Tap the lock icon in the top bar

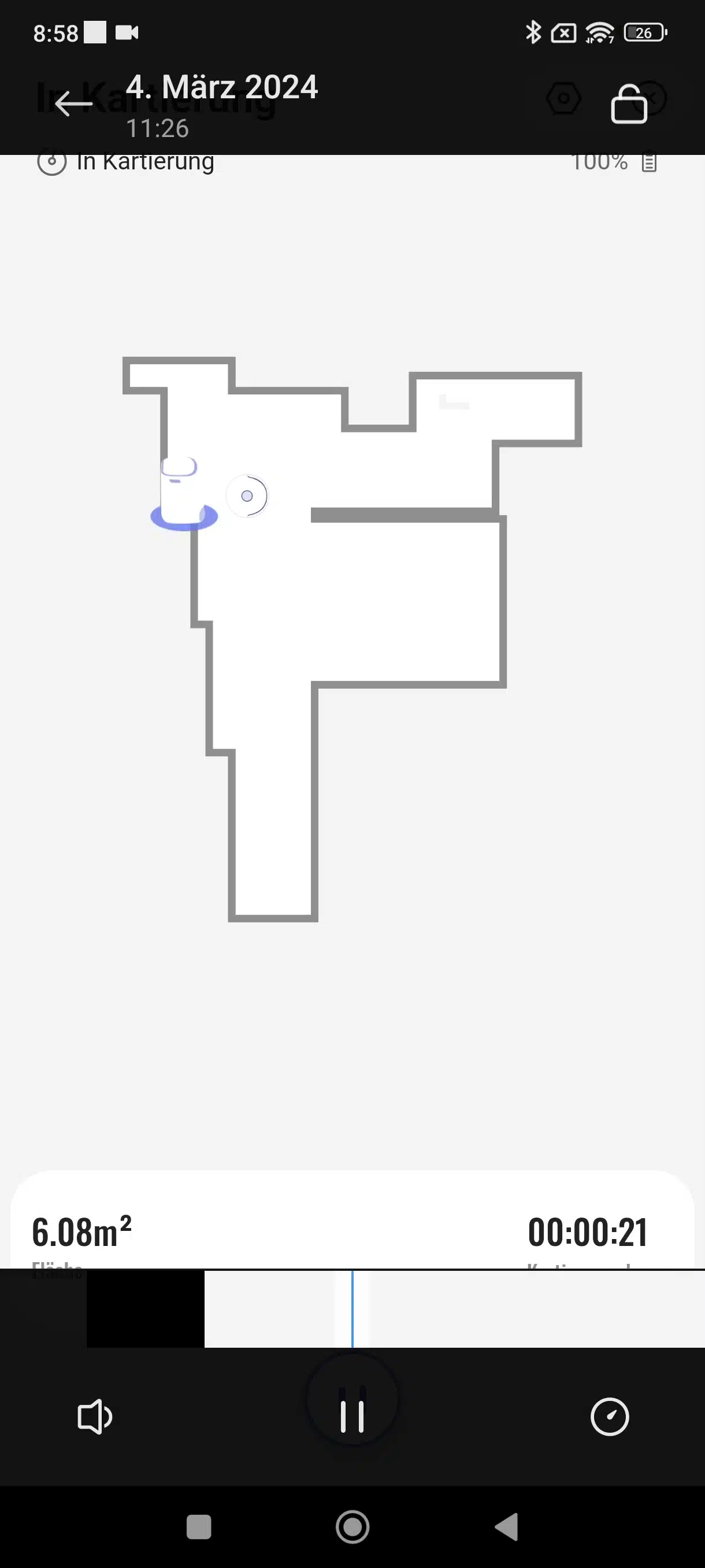coord(628,104)
